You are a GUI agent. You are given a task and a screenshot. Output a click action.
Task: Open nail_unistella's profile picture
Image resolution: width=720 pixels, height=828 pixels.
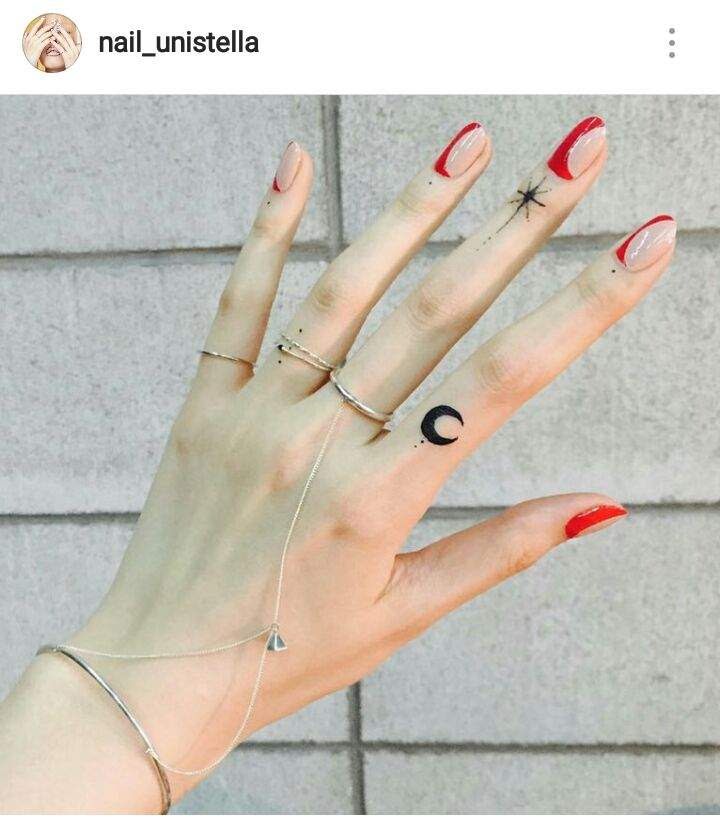(x=52, y=43)
